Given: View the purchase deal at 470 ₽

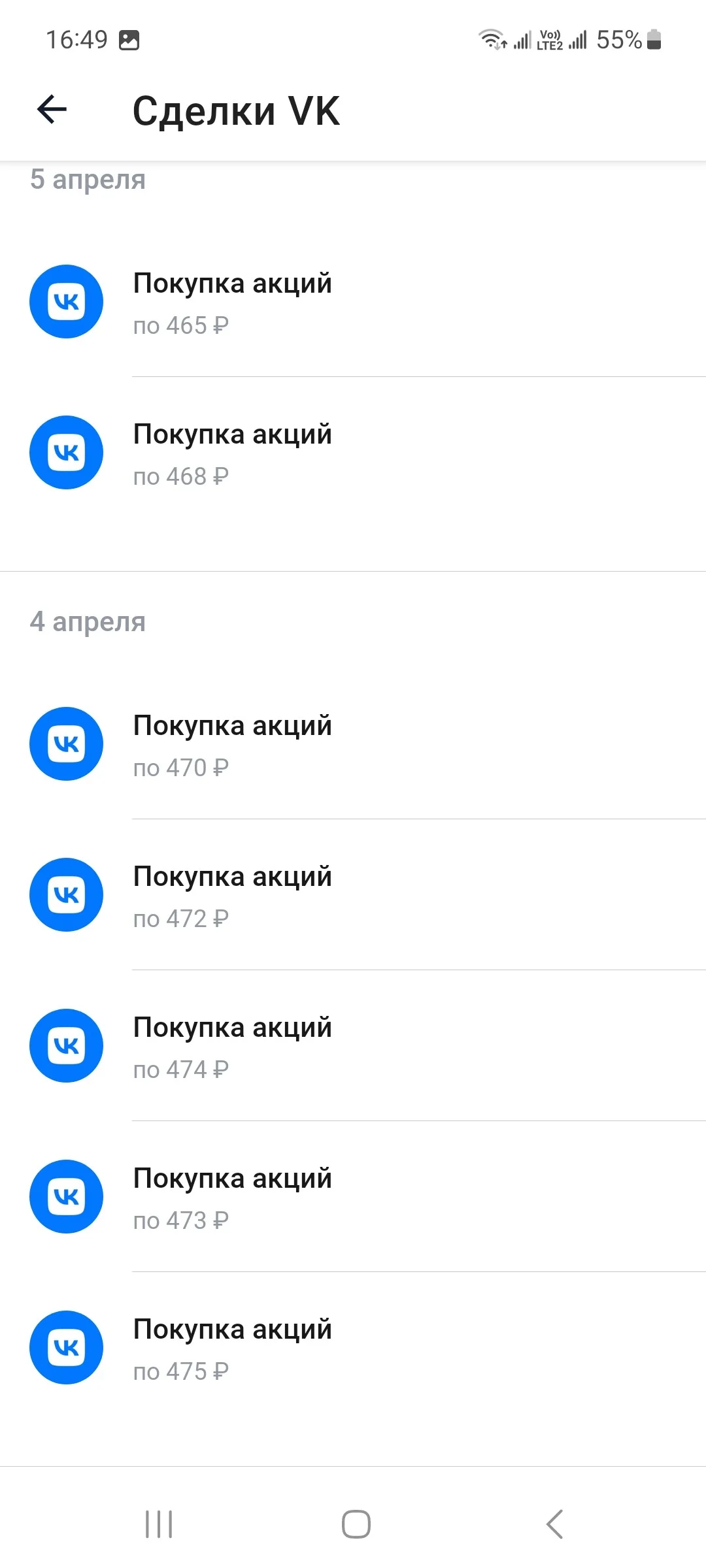Looking at the screenshot, I should 353,744.
